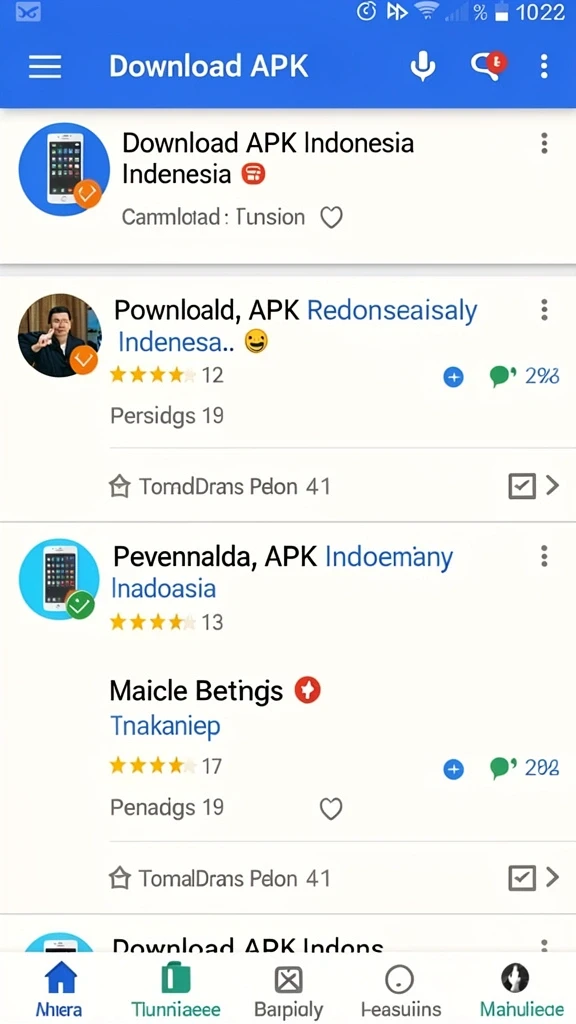
Task: Open the Pownloald, APK Redonseaisaly listing
Action: [295, 311]
